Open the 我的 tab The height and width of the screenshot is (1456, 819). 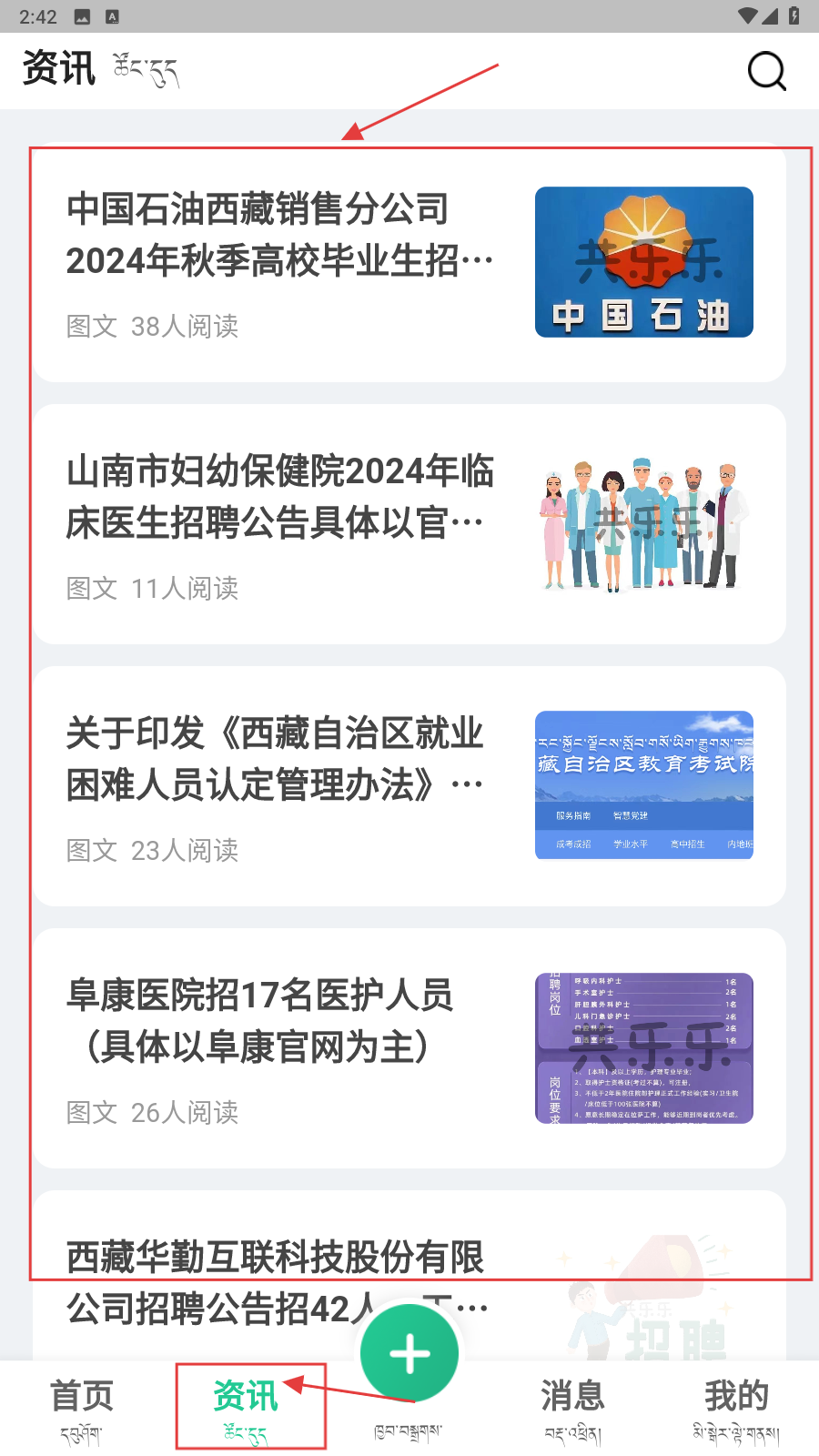pos(736,1408)
